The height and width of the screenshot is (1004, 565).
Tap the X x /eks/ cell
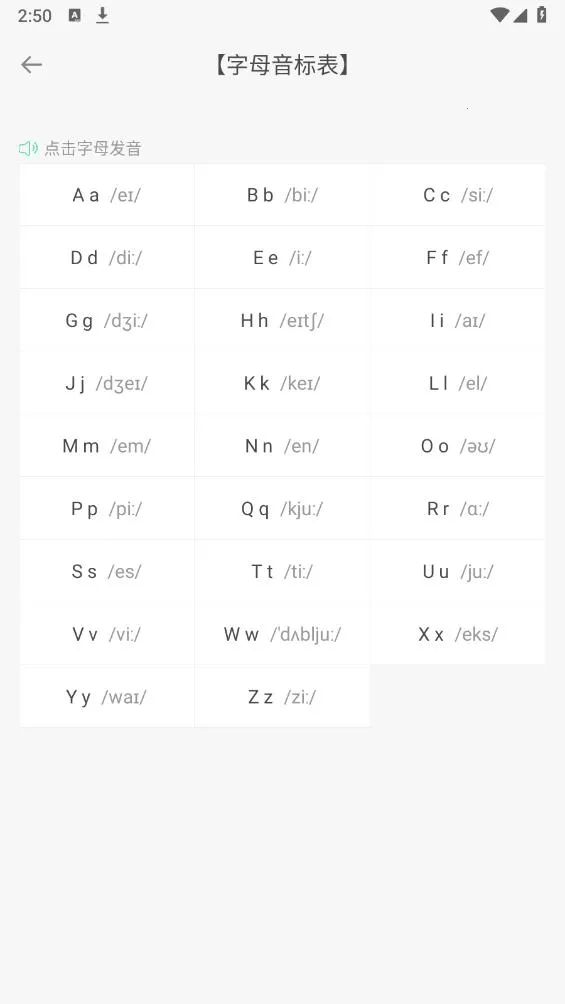tap(457, 634)
